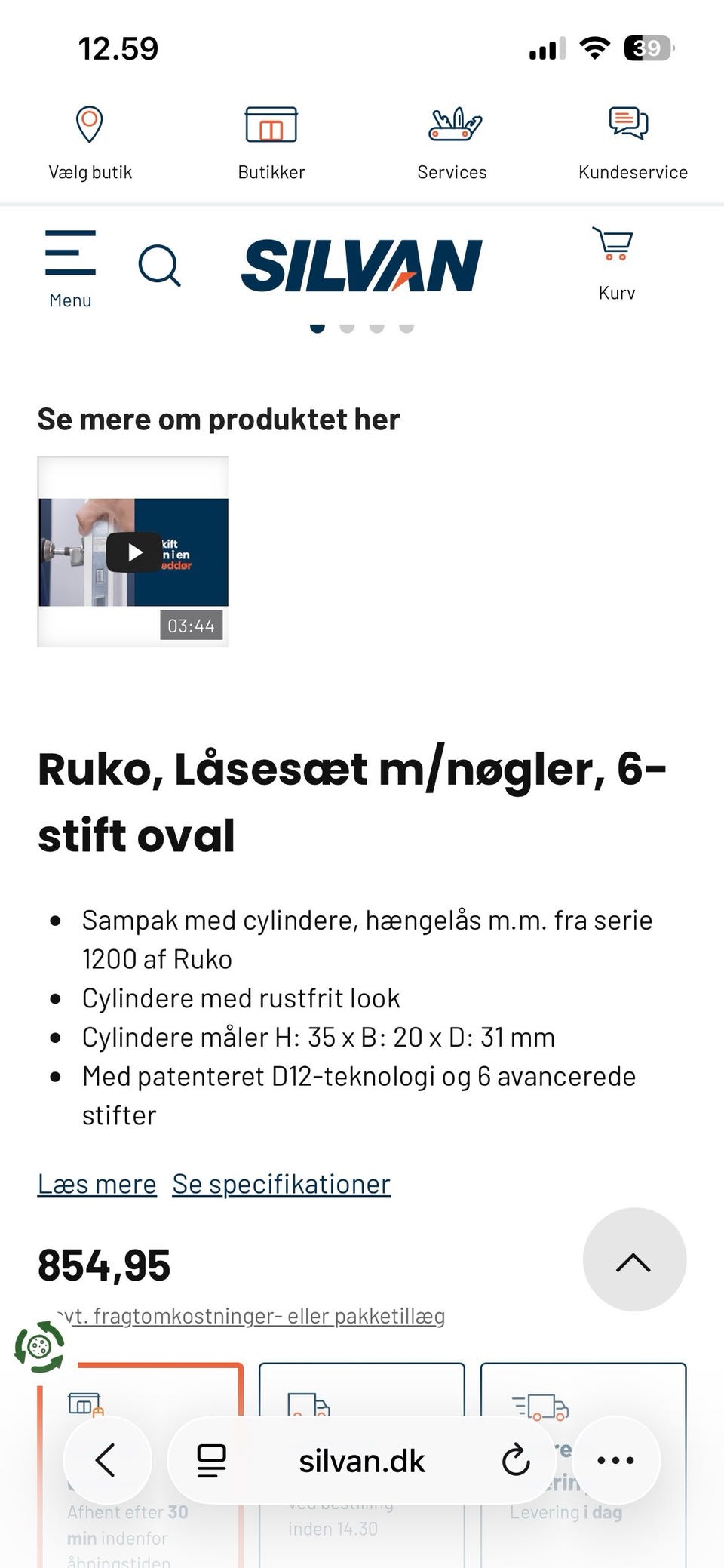This screenshot has height=1568, width=724.
Task: Tap the scroll-to-top arrow button
Action: pos(634,1259)
